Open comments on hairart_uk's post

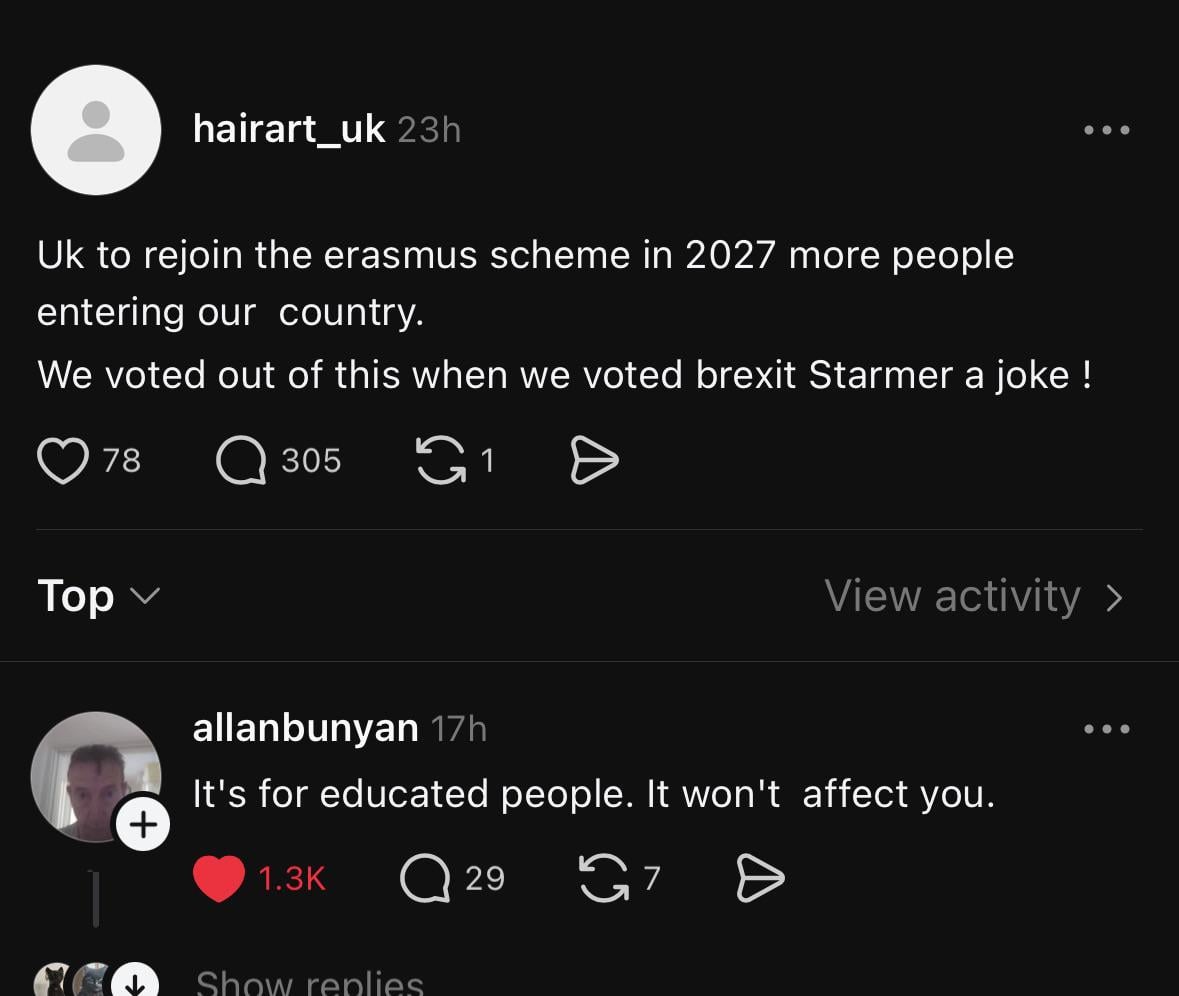(241, 460)
